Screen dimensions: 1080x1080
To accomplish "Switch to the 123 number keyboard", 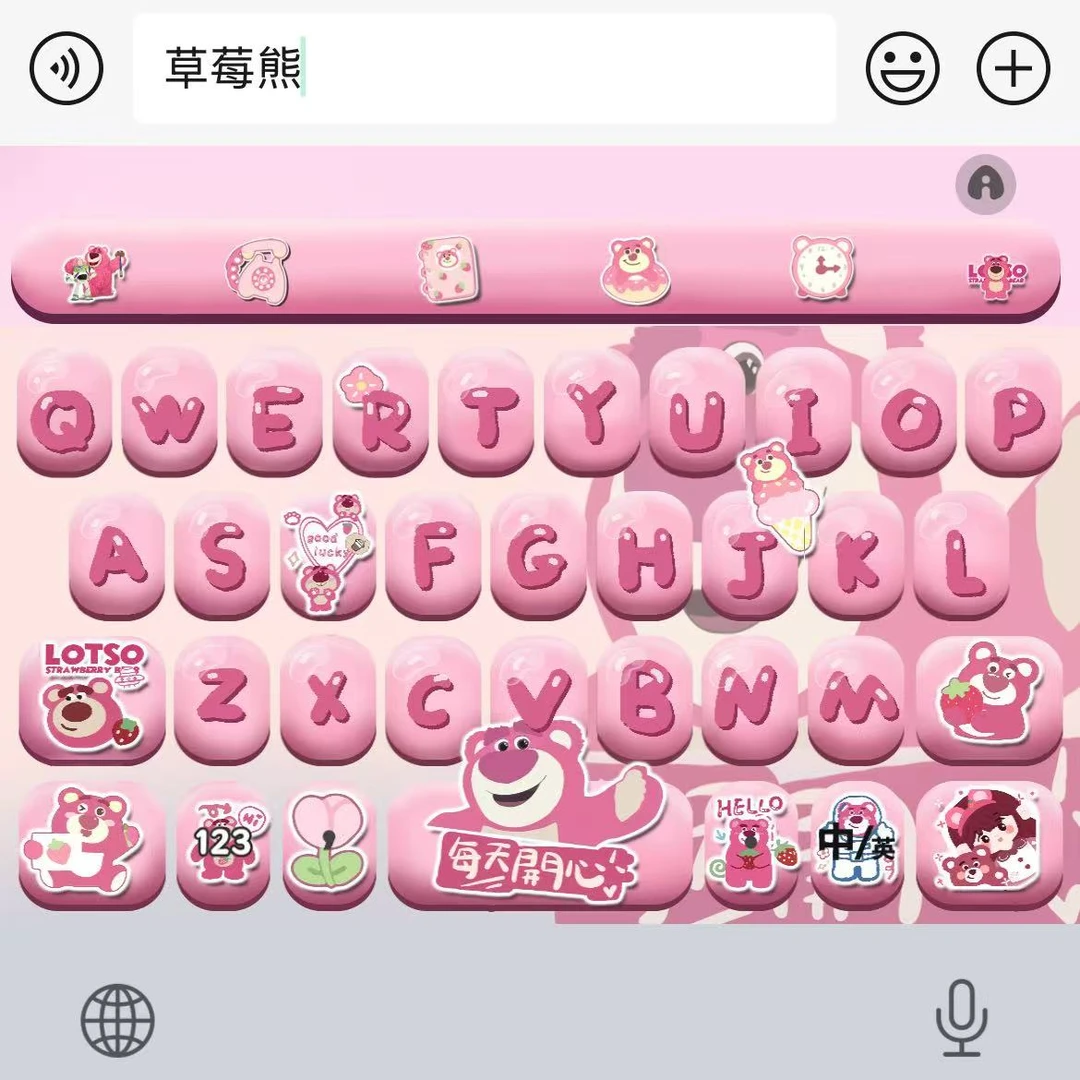I will [x=222, y=844].
